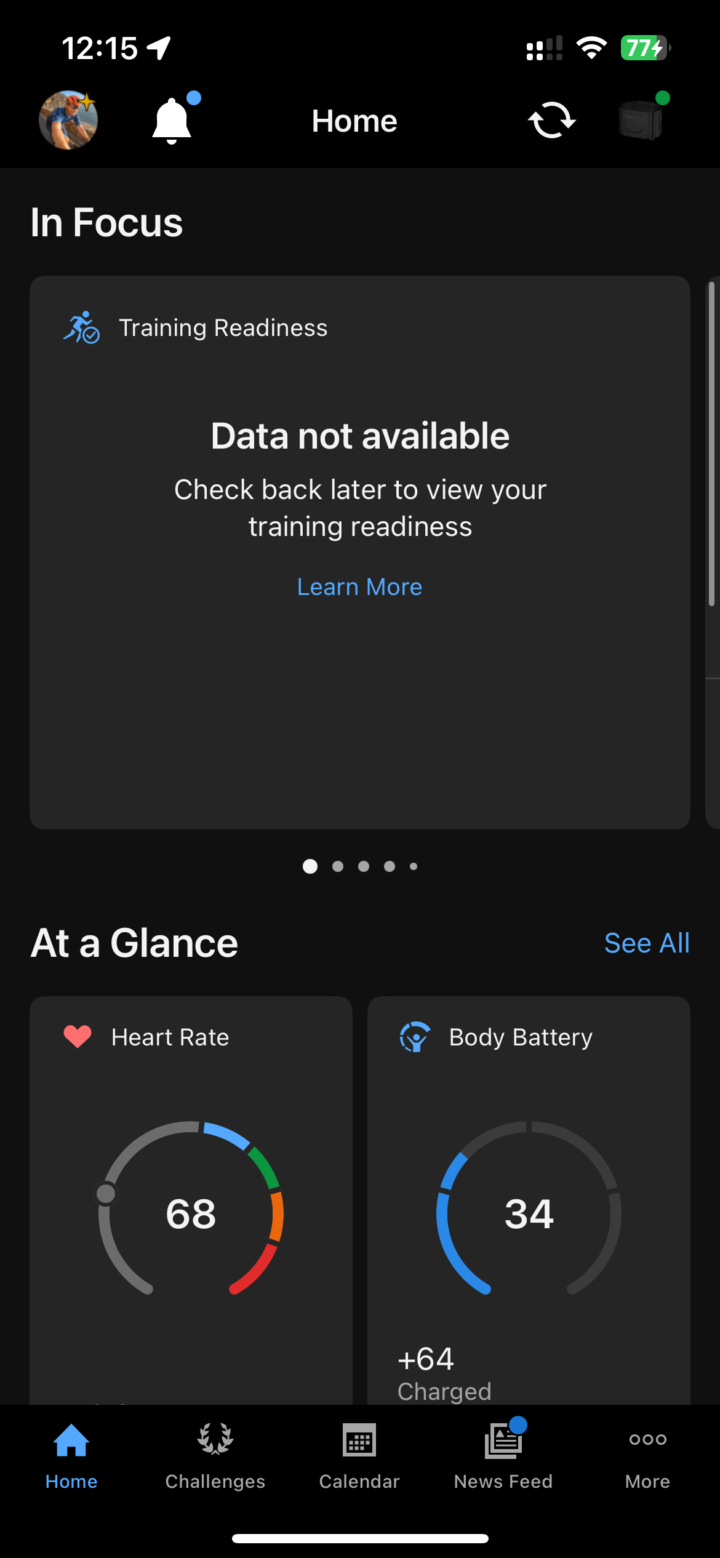Go to the News Feed tab
Image resolution: width=720 pixels, height=1558 pixels.
pos(503,1457)
